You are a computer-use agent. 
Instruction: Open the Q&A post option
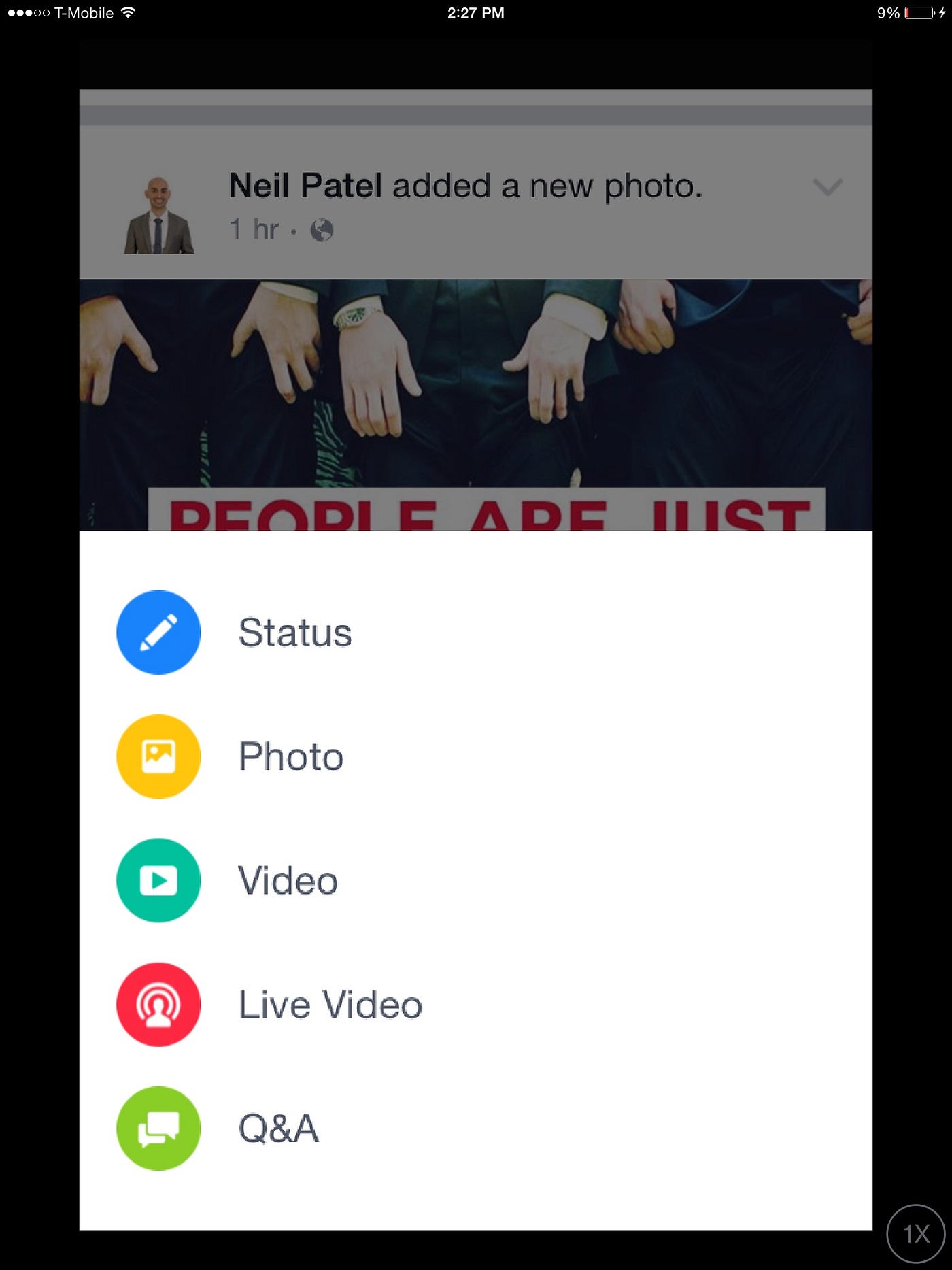point(278,1129)
